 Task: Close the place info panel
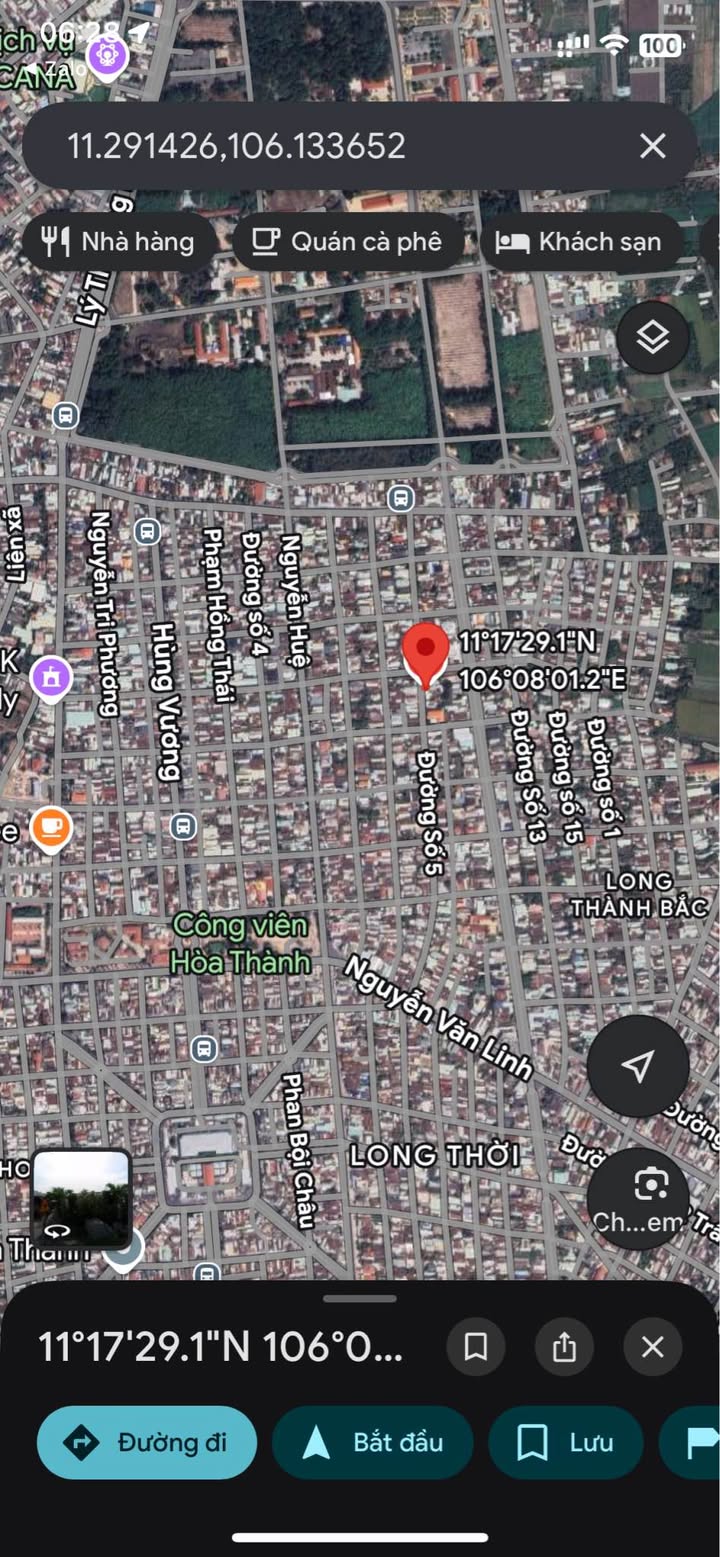coord(652,1347)
